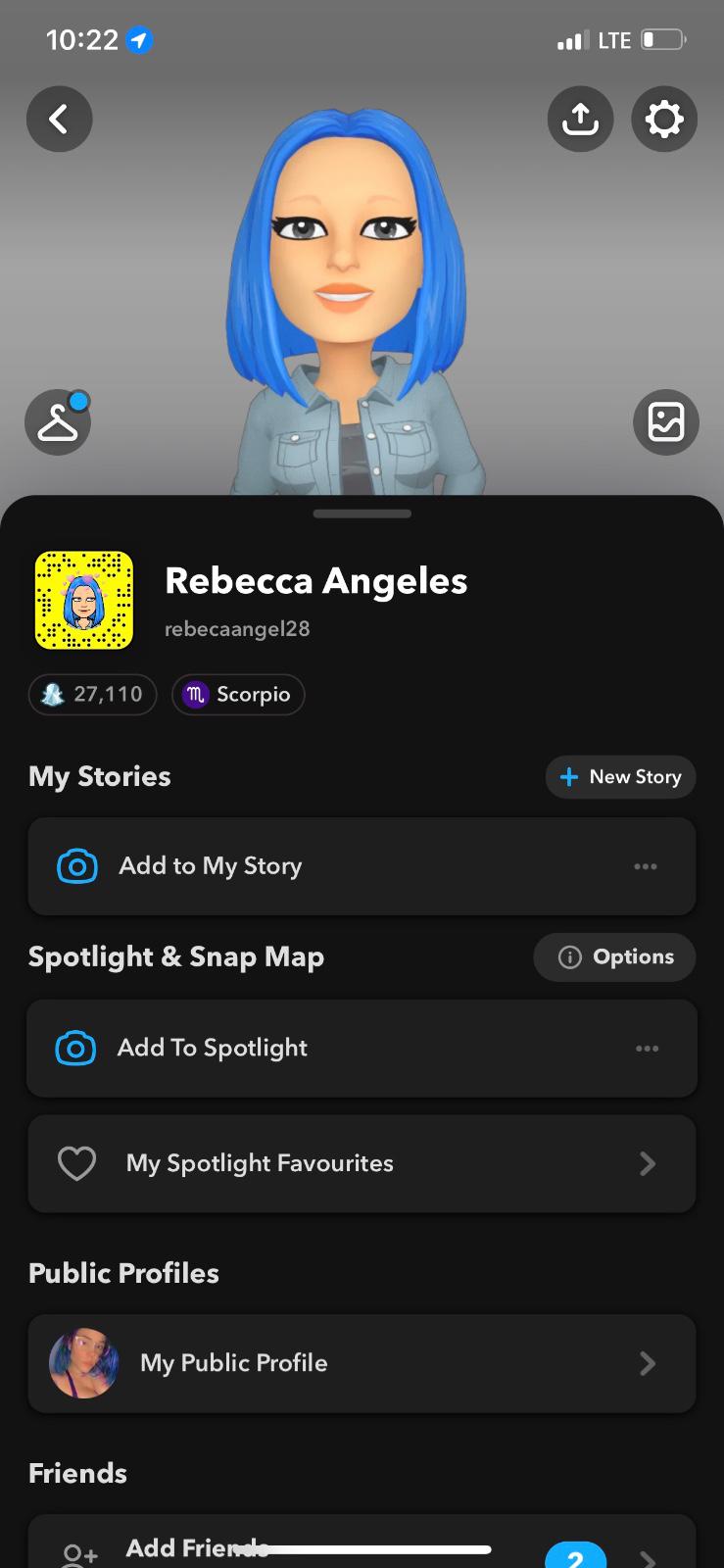Open Spotlight & Snap Map Options
Screen dimensions: 724x1568
[x=614, y=957]
